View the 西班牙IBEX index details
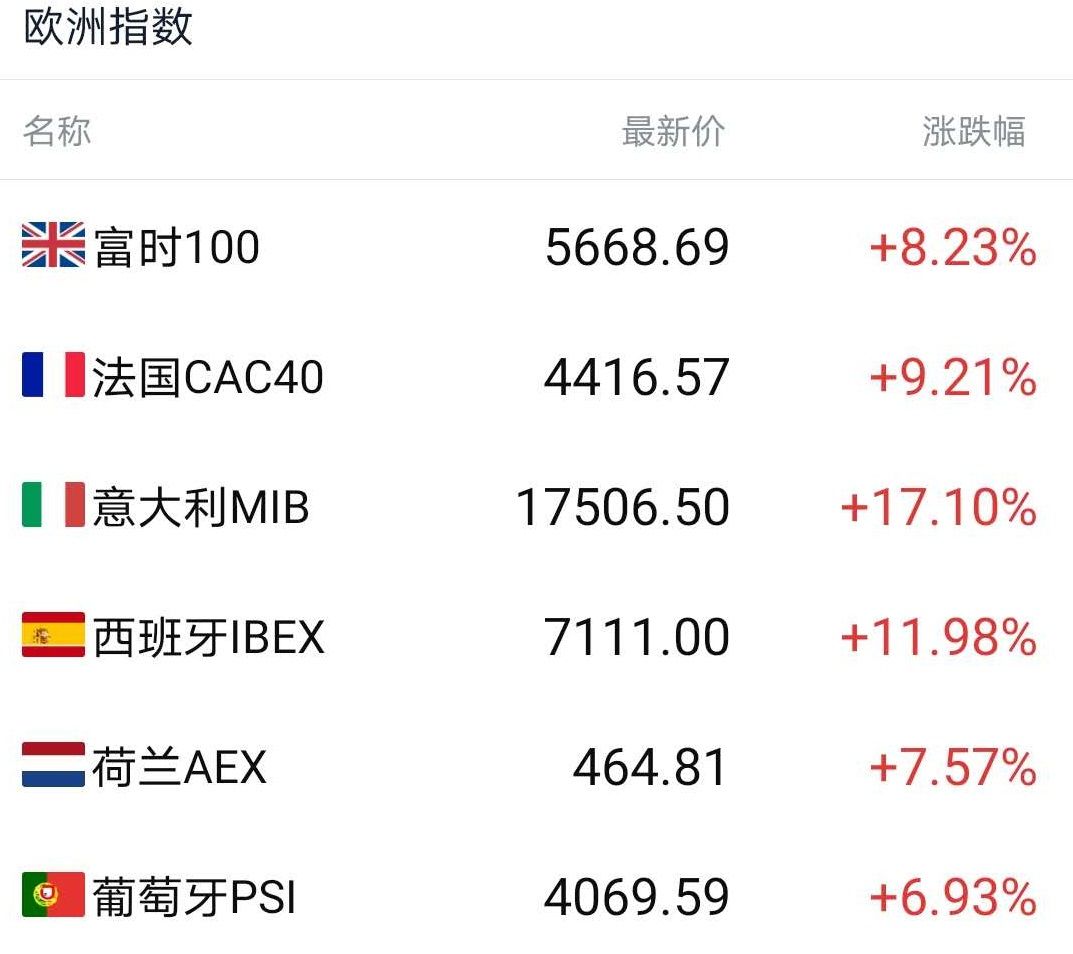The height and width of the screenshot is (954, 1073). 208,637
